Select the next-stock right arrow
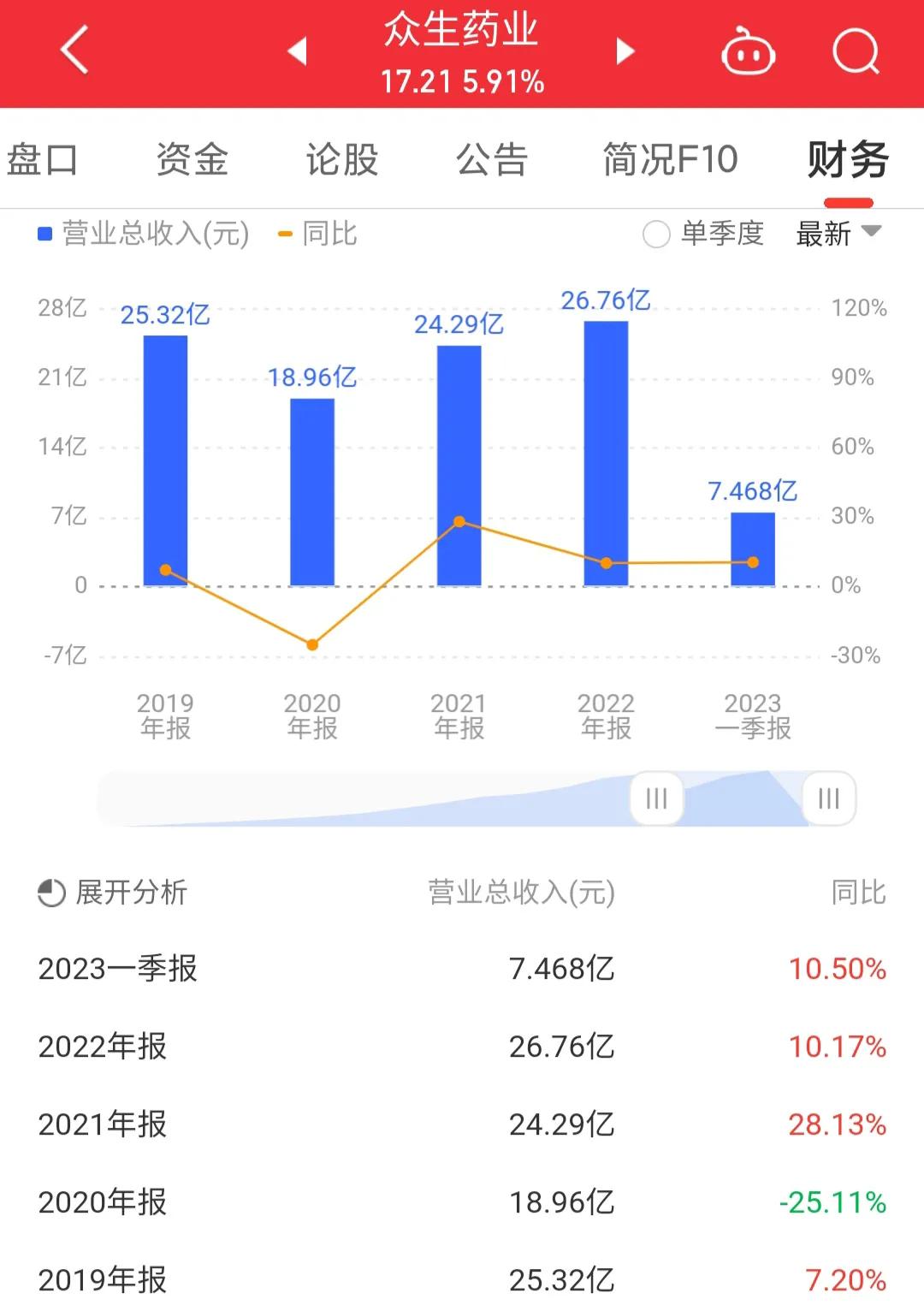 tap(625, 51)
